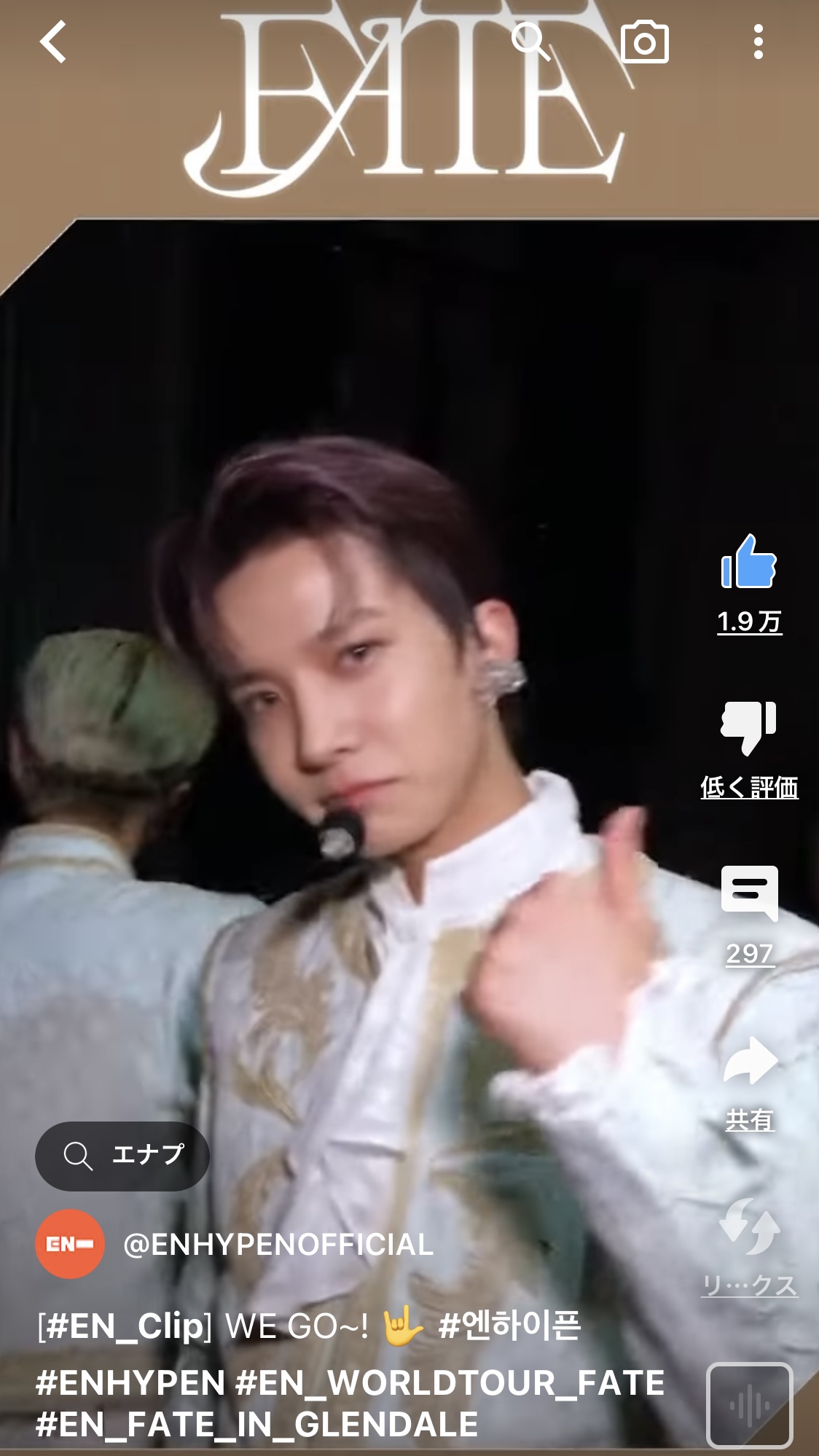
Task: Open the camera to create a Short
Action: point(644,42)
